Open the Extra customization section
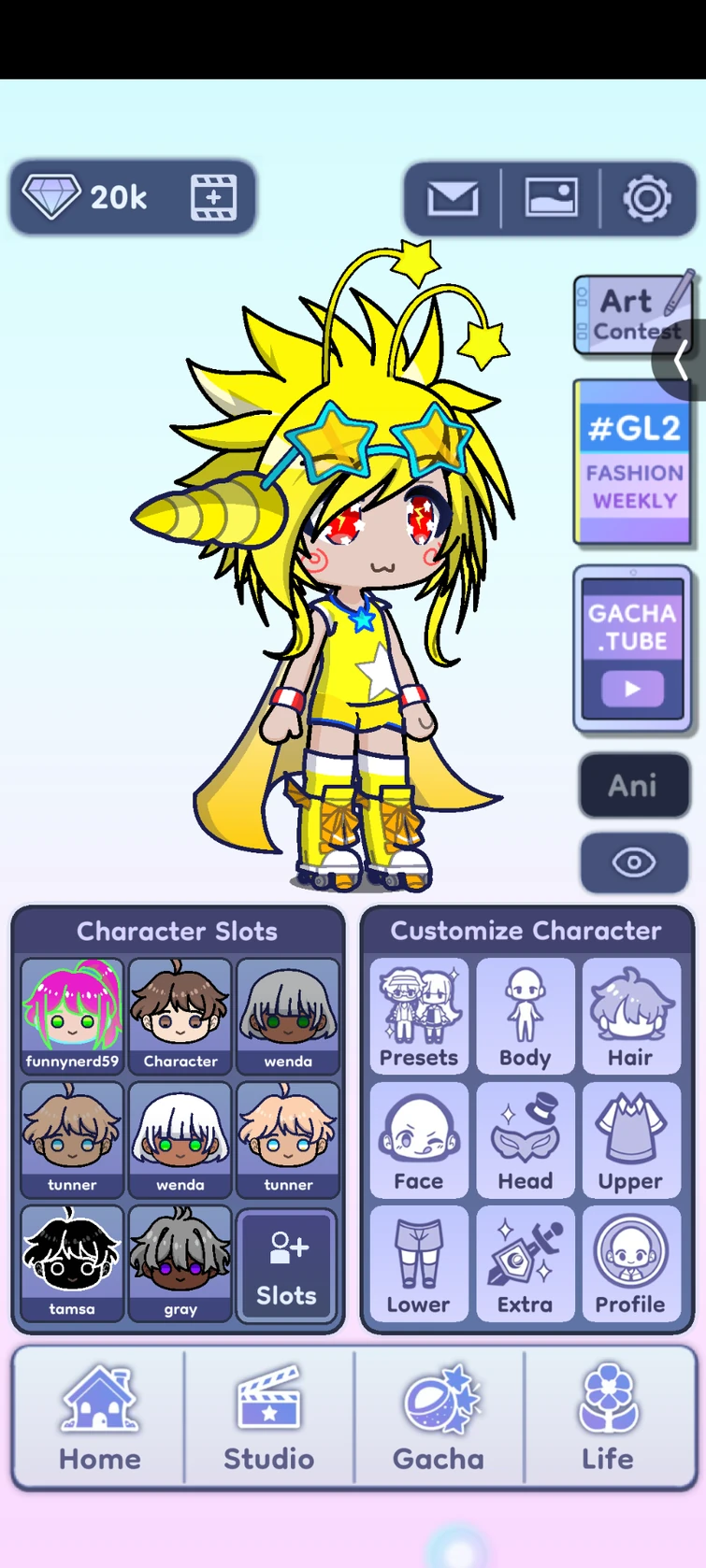This screenshot has height=1568, width=706. (525, 1263)
